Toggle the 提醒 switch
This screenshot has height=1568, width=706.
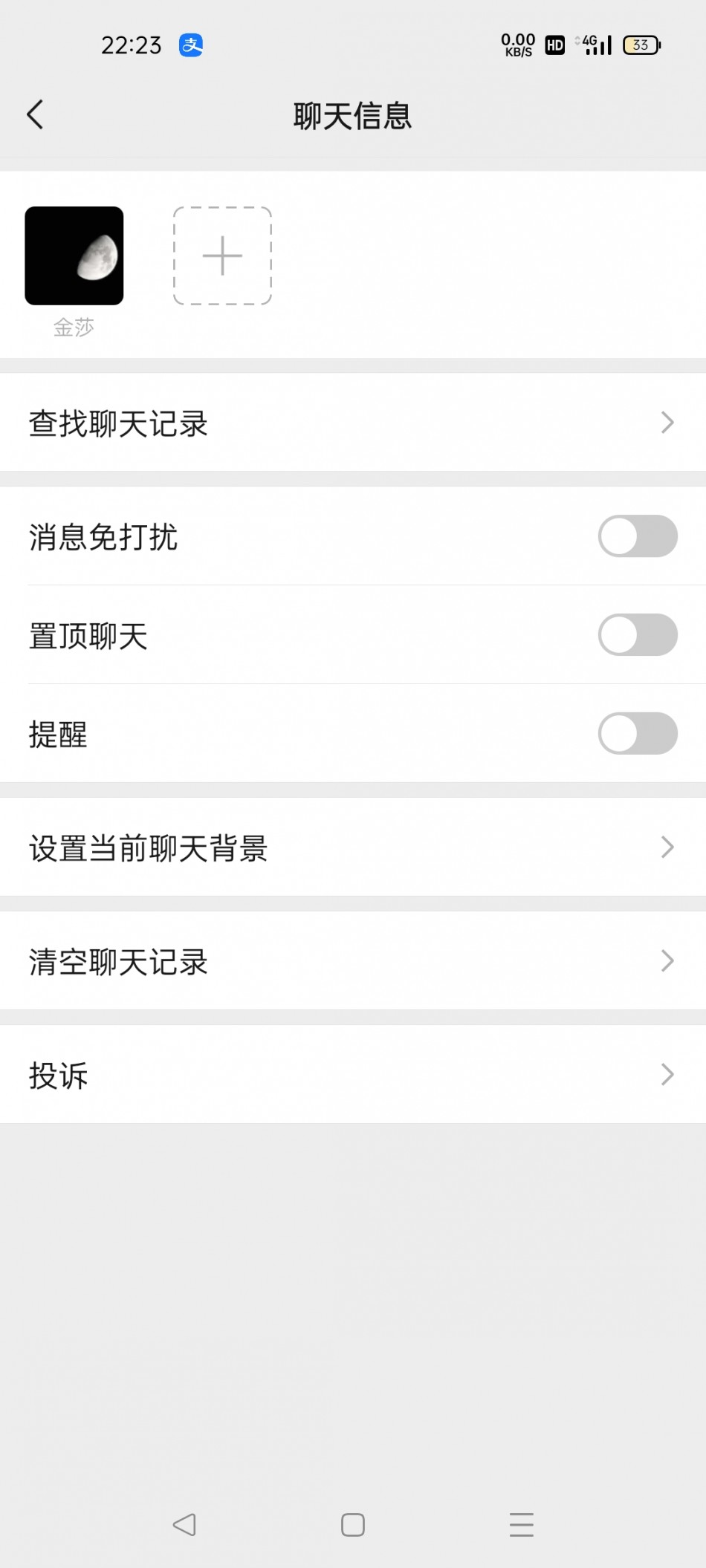click(x=637, y=734)
